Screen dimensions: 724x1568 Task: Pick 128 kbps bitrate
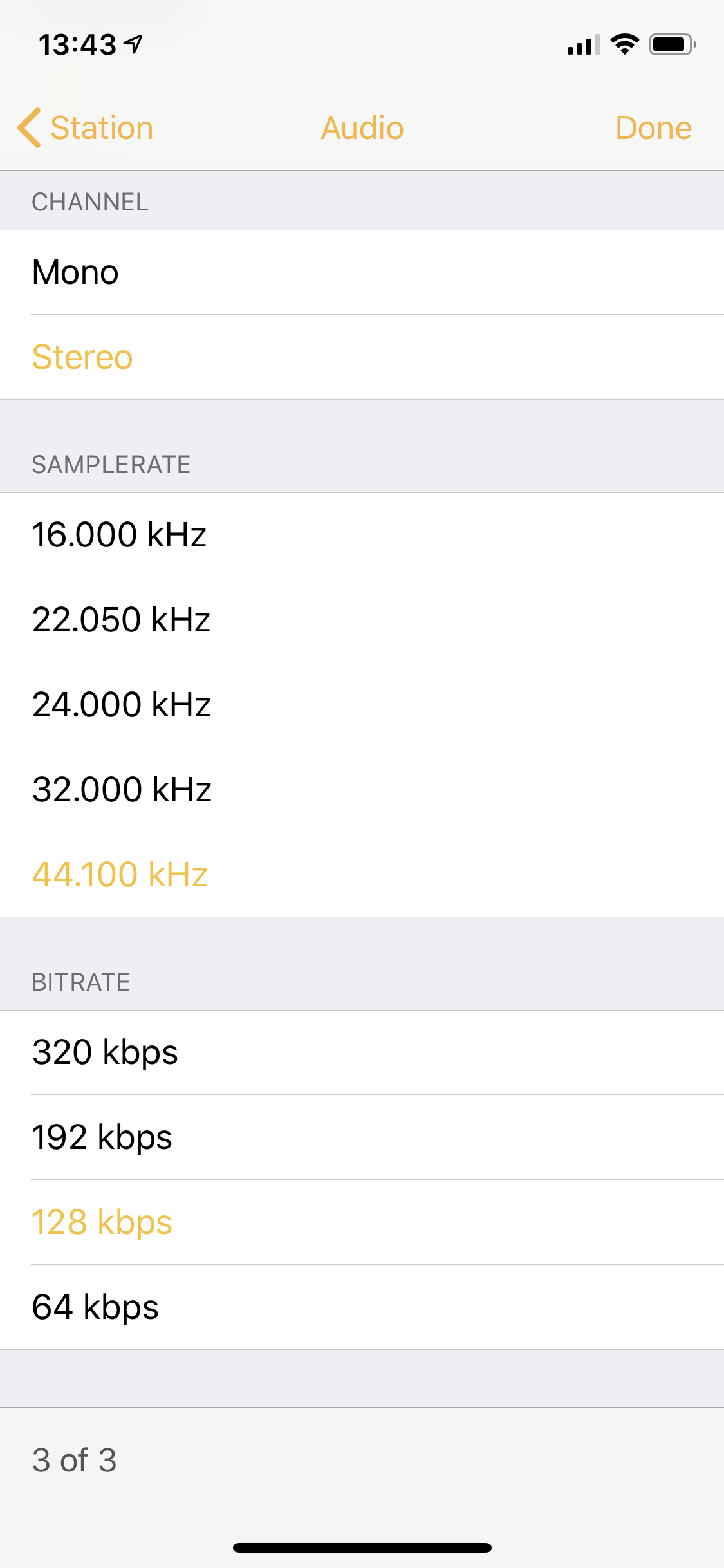tap(362, 1222)
